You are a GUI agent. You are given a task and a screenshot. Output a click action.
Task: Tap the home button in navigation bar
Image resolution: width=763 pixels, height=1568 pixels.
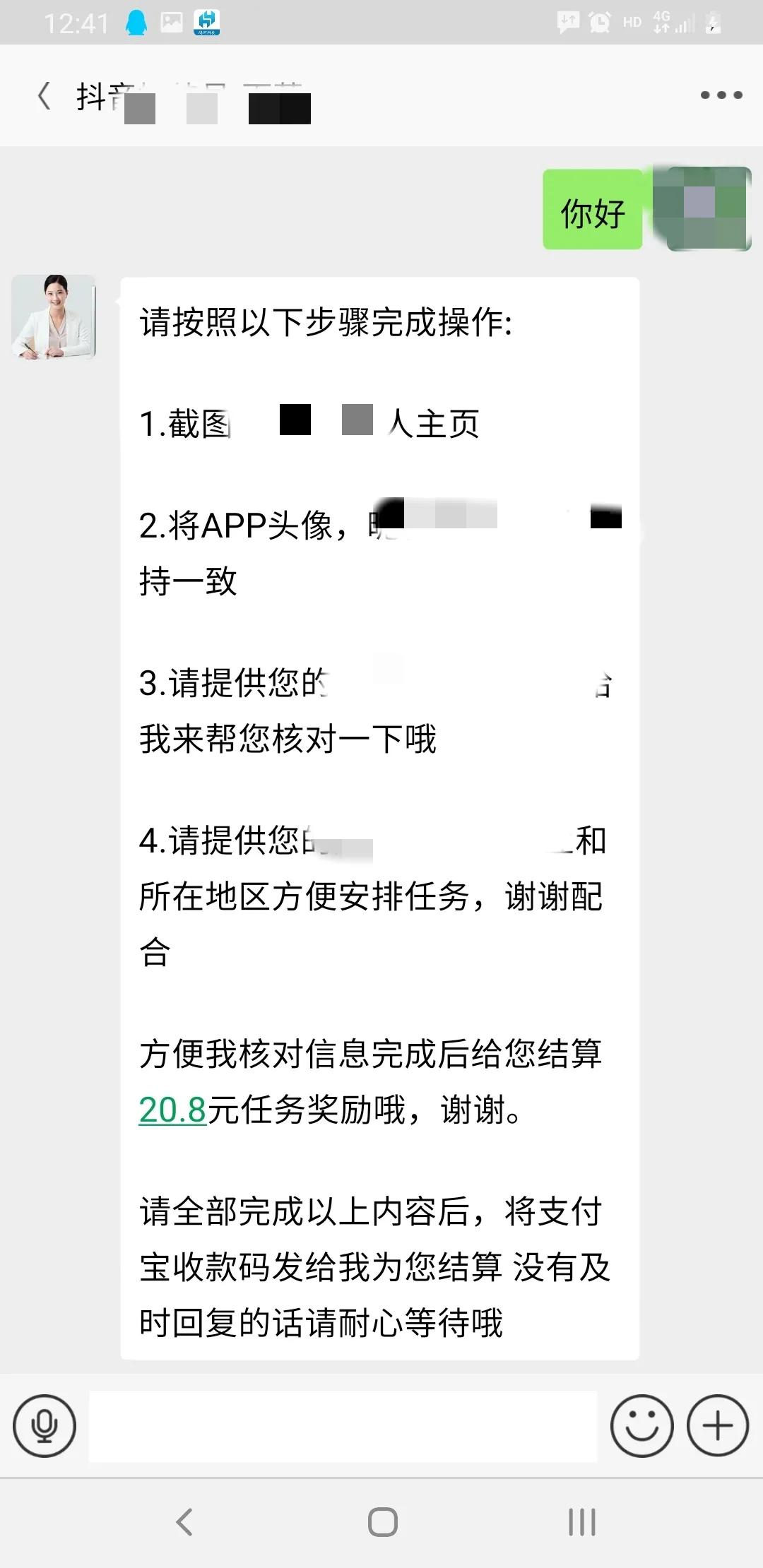tap(380, 1519)
